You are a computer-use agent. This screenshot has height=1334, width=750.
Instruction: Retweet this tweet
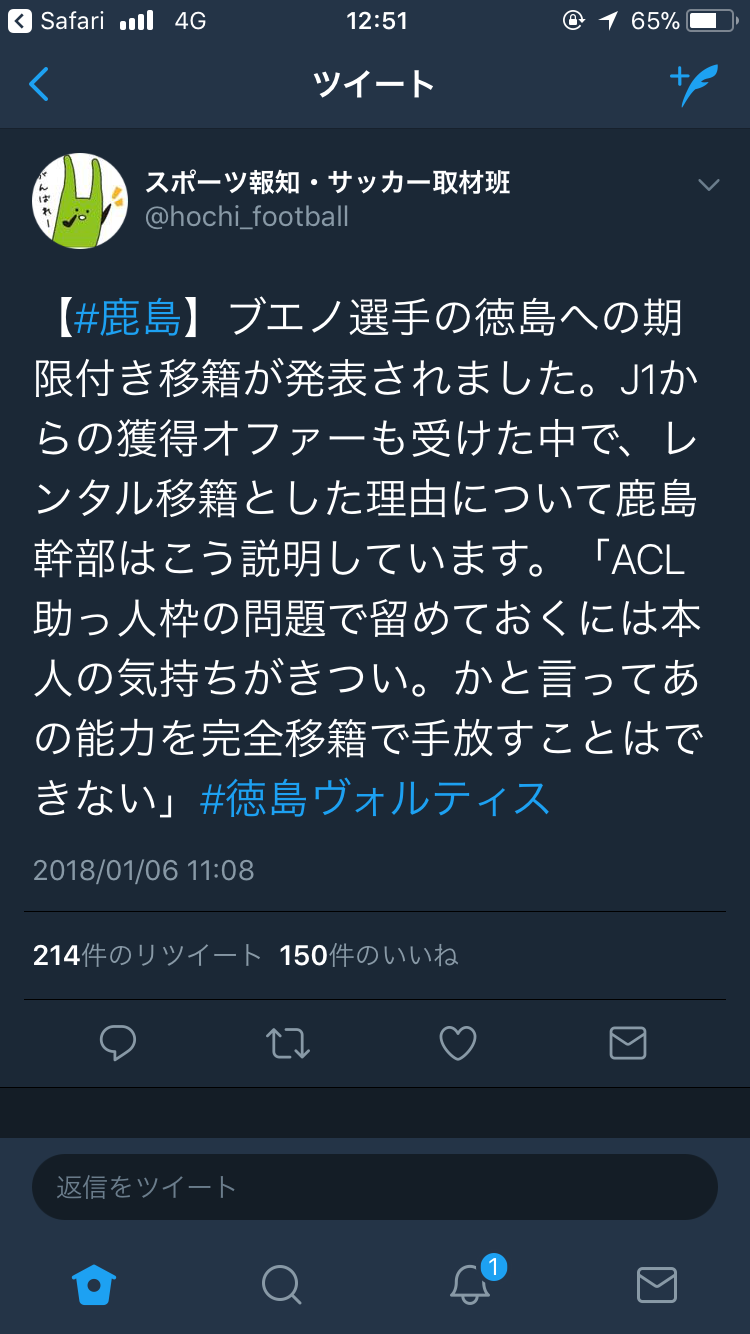[288, 1044]
